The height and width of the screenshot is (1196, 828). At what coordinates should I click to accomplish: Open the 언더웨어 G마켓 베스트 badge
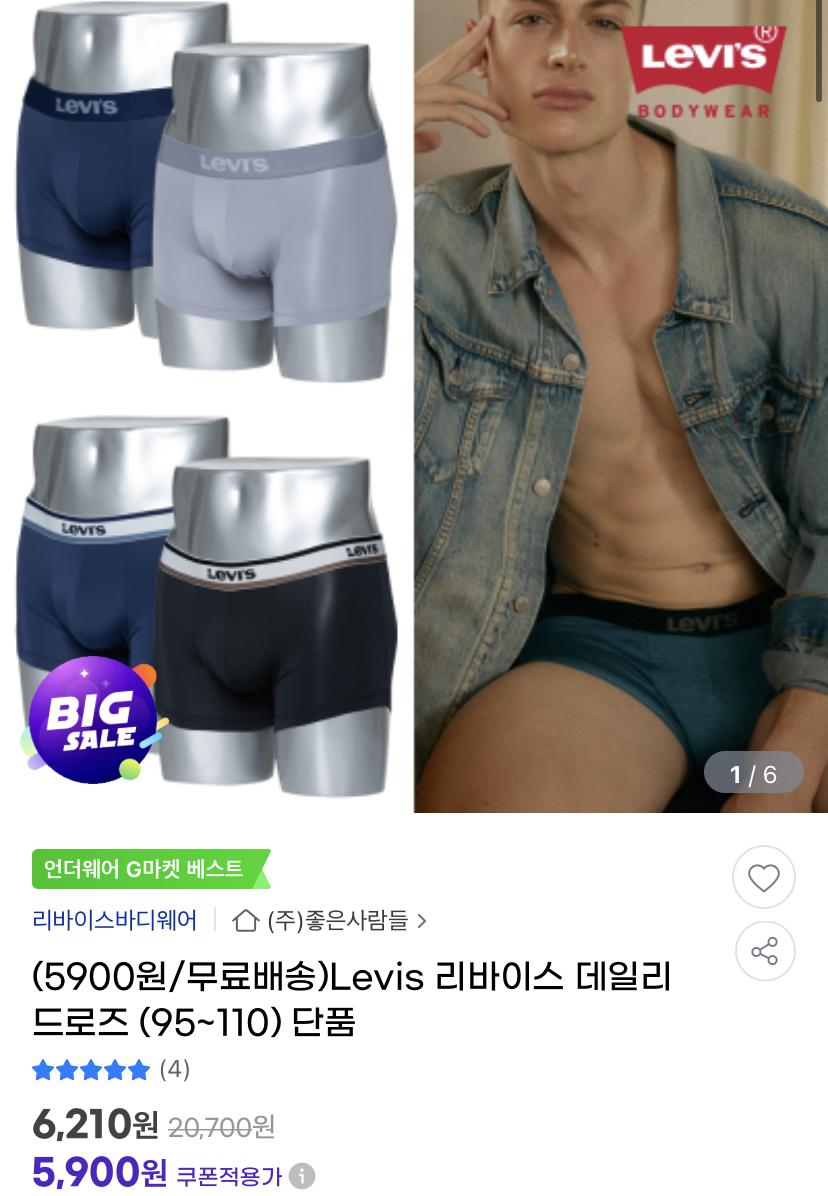(x=150, y=869)
